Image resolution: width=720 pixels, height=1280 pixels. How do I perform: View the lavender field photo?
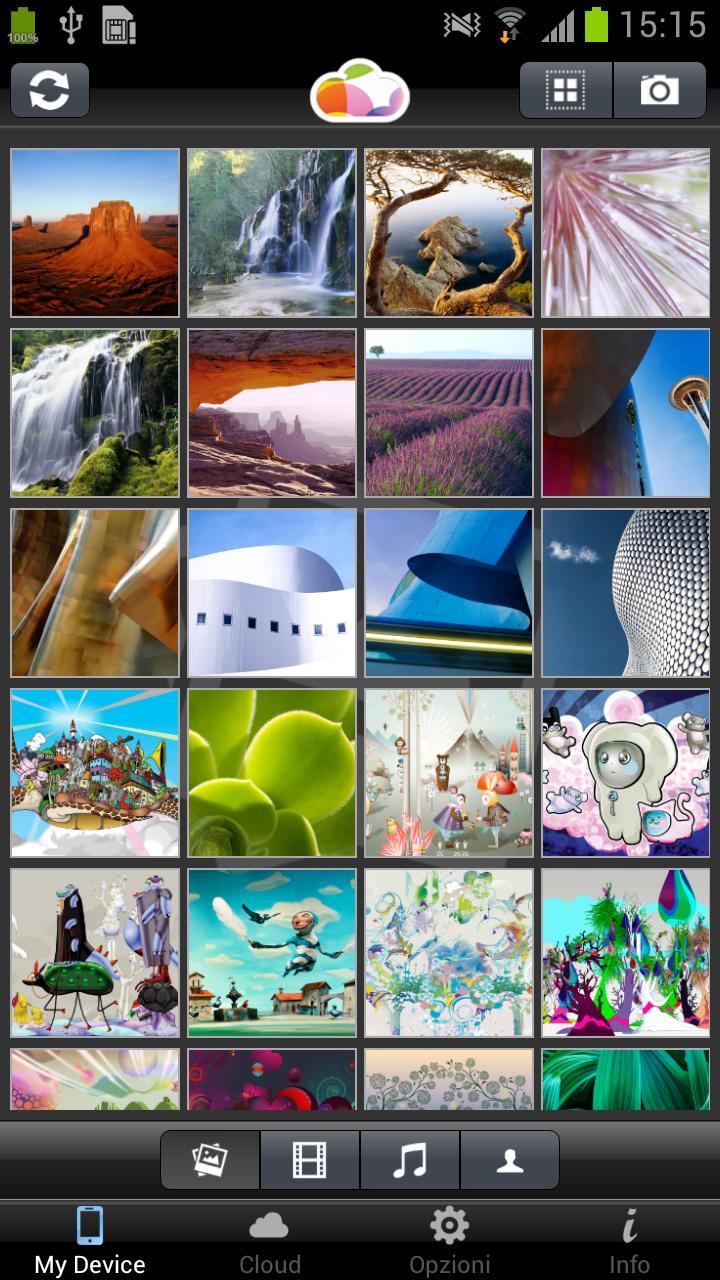pyautogui.click(x=449, y=413)
